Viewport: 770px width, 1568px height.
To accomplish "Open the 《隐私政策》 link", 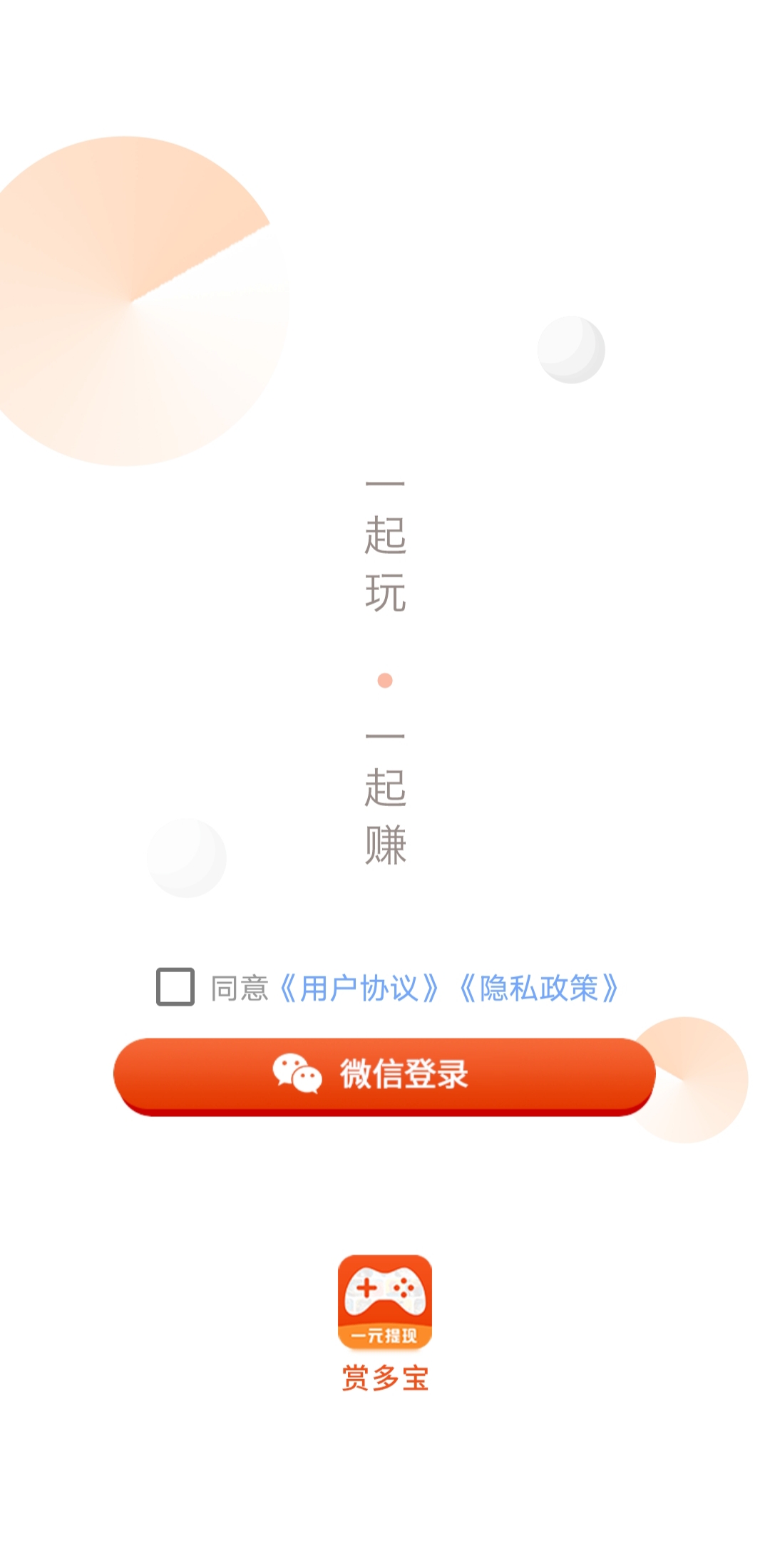I will pos(538,989).
